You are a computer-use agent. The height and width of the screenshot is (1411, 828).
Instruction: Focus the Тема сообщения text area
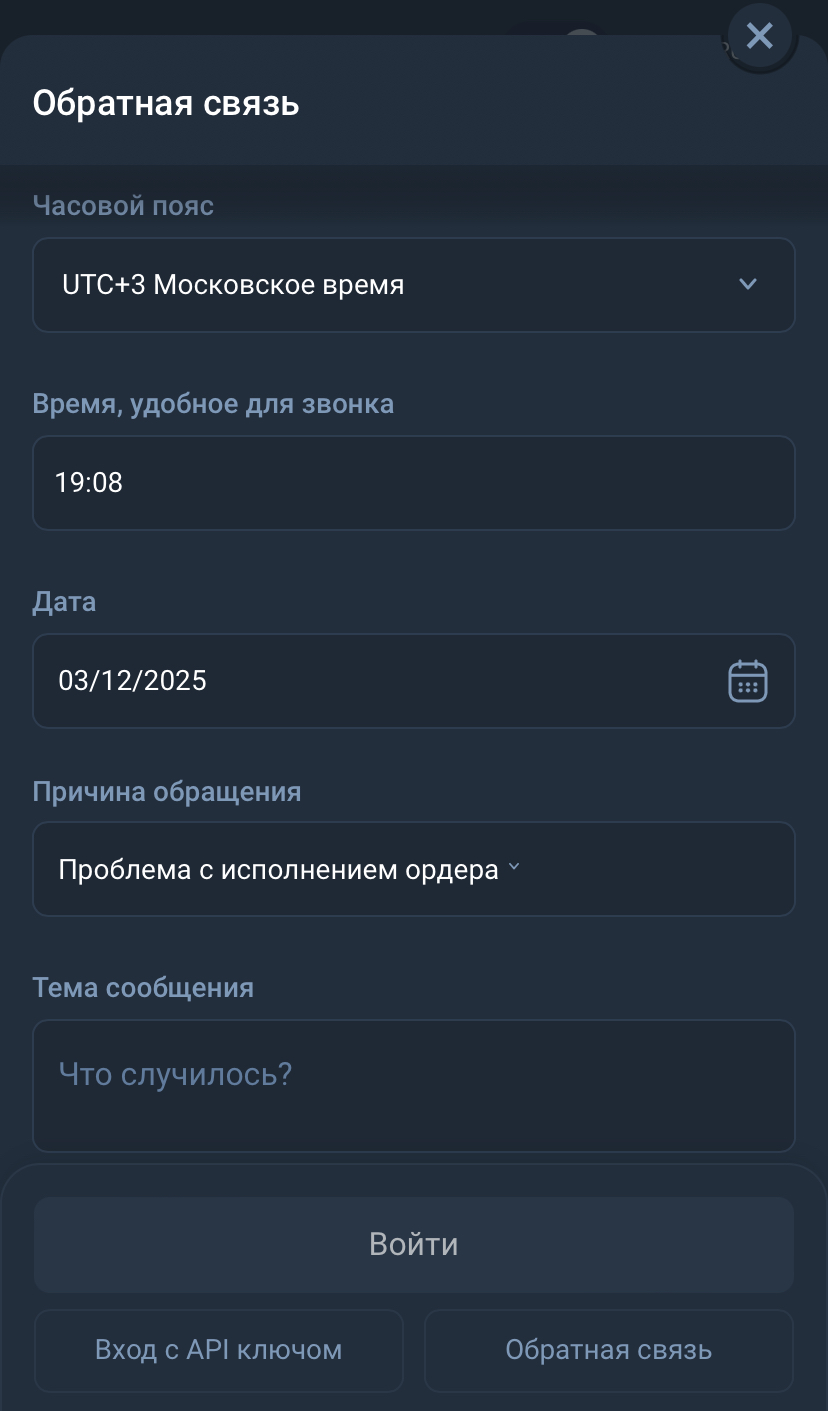(x=413, y=1085)
